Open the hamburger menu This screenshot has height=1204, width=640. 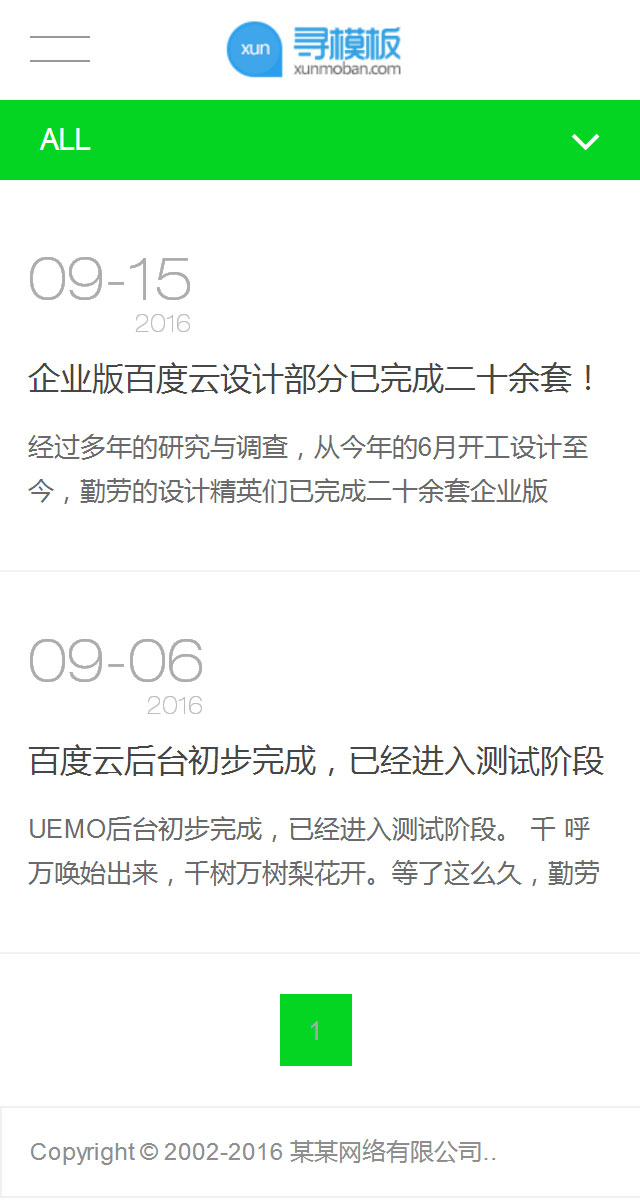[x=60, y=49]
